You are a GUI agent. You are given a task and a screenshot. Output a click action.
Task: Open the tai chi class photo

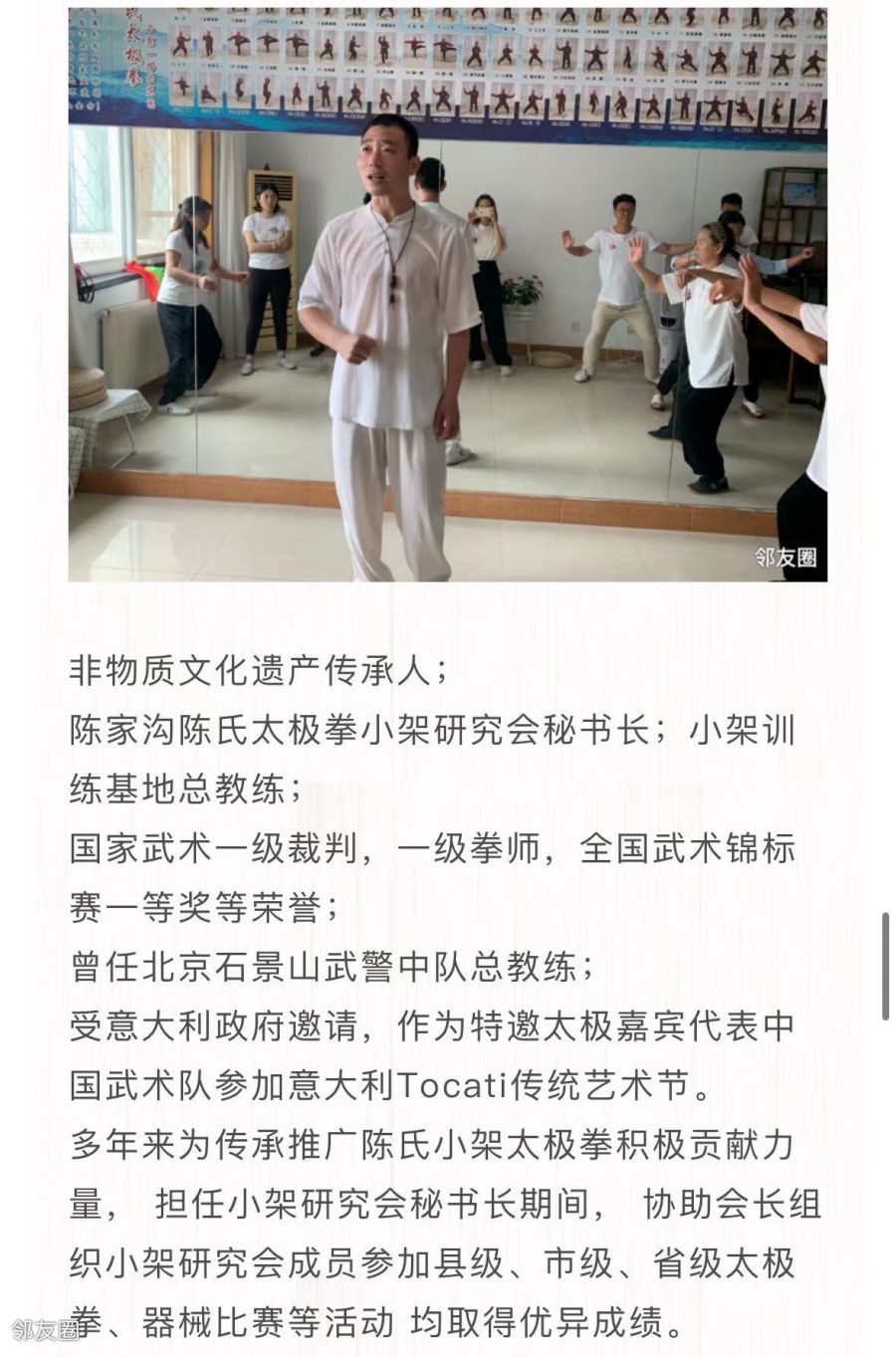point(447,295)
